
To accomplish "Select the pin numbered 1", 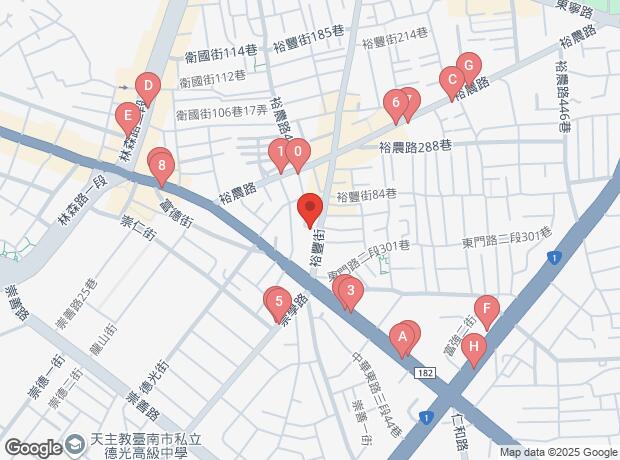I will pyautogui.click(x=279, y=152).
